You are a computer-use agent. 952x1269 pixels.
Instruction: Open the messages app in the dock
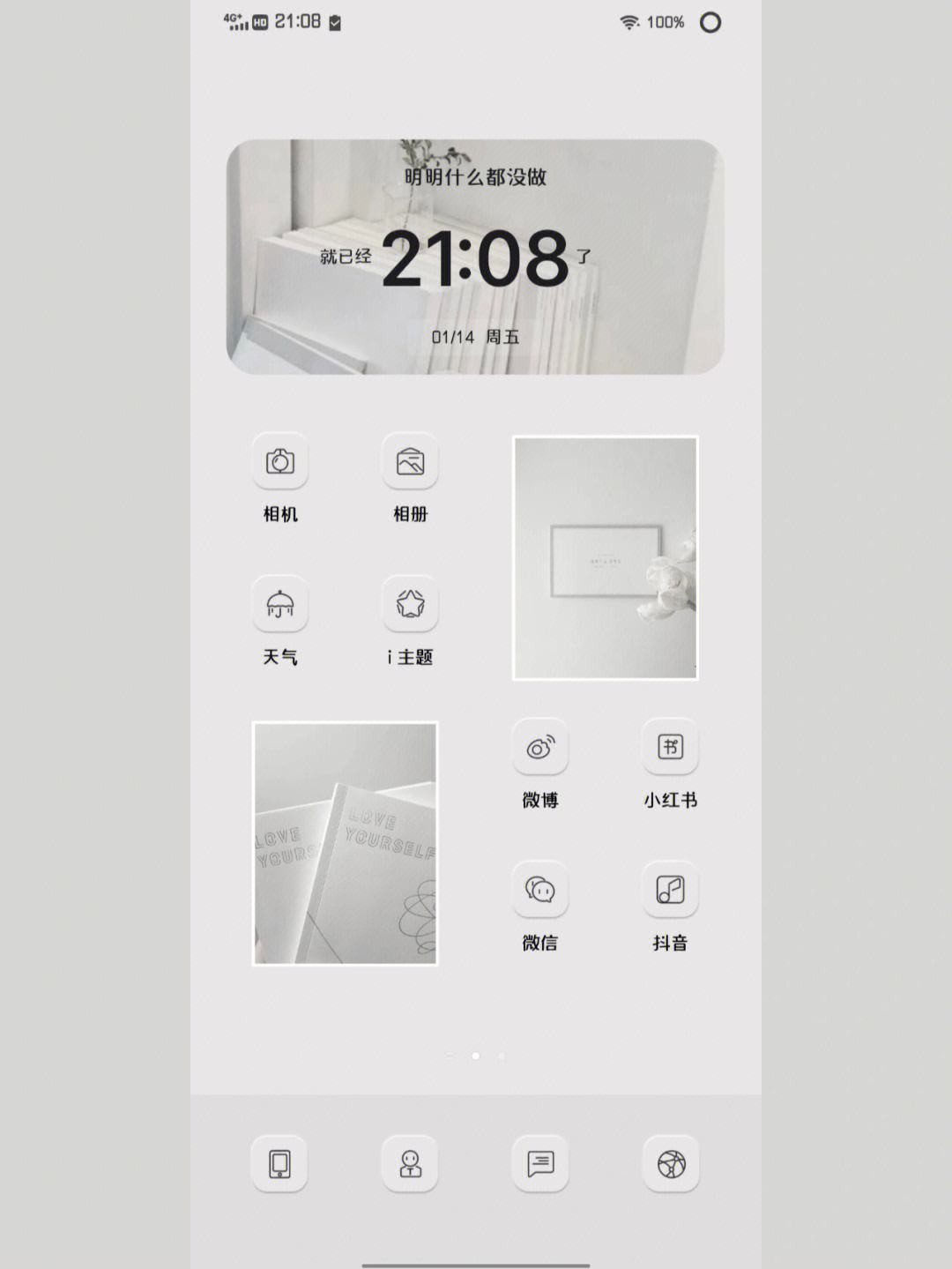pyautogui.click(x=540, y=1163)
